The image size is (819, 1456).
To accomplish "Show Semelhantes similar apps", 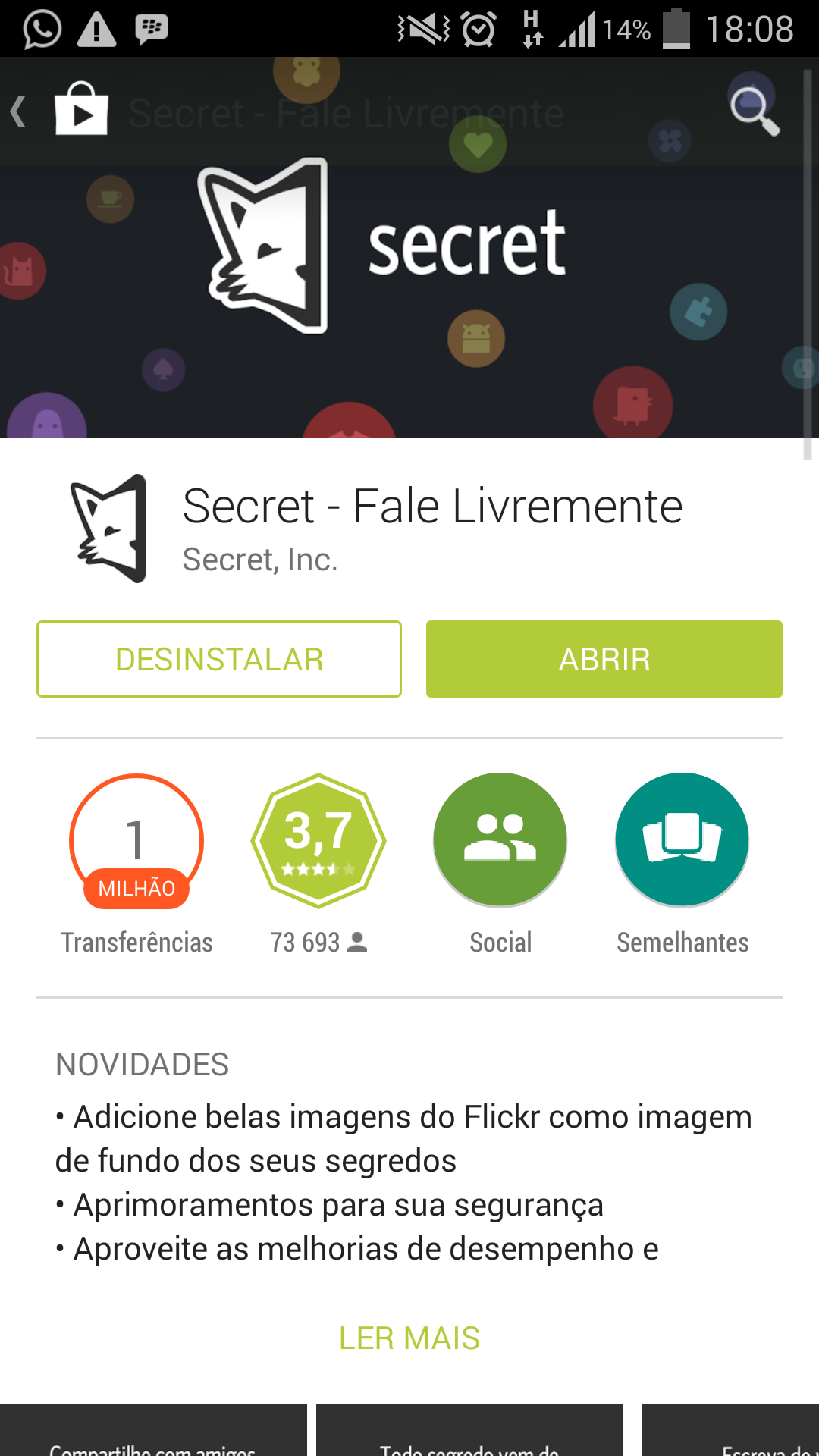I will click(x=682, y=840).
